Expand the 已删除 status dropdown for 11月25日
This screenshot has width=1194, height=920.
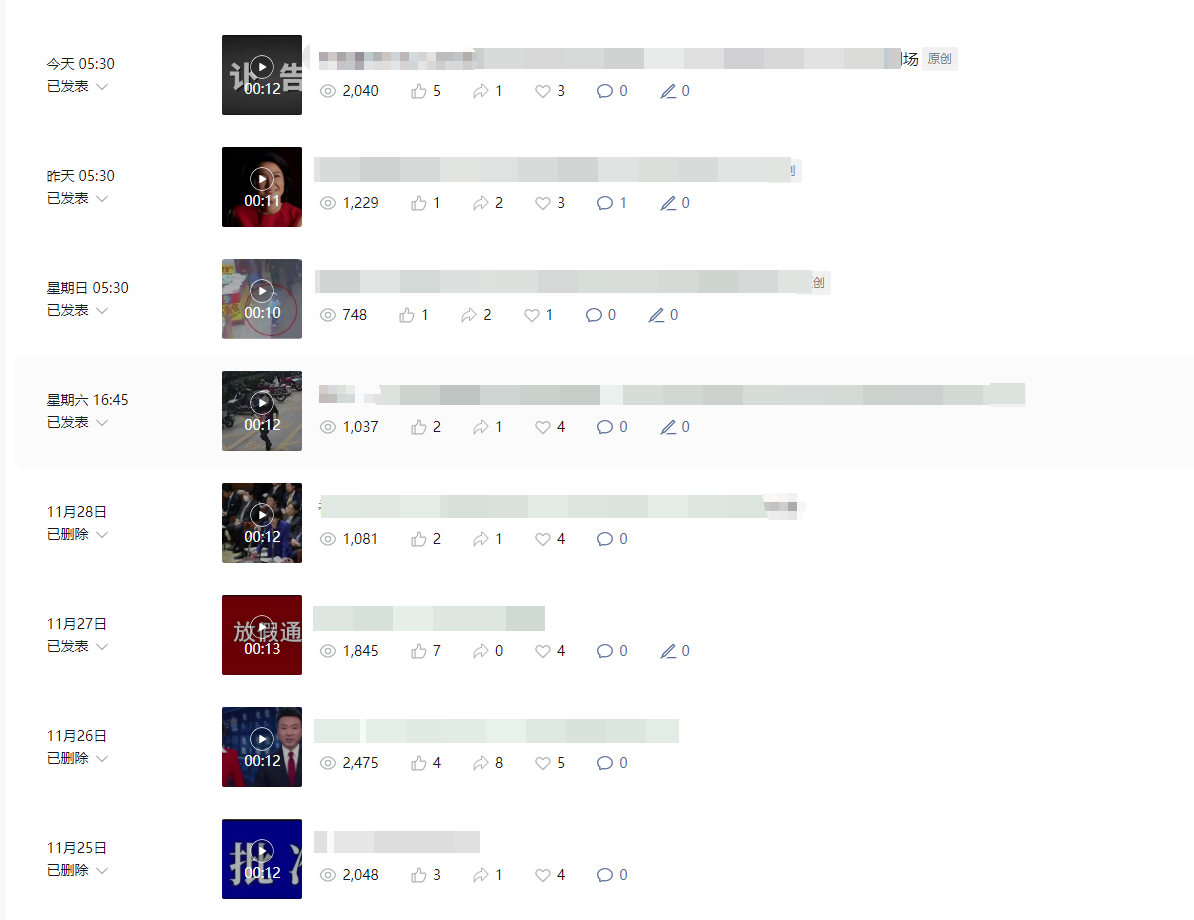102,871
